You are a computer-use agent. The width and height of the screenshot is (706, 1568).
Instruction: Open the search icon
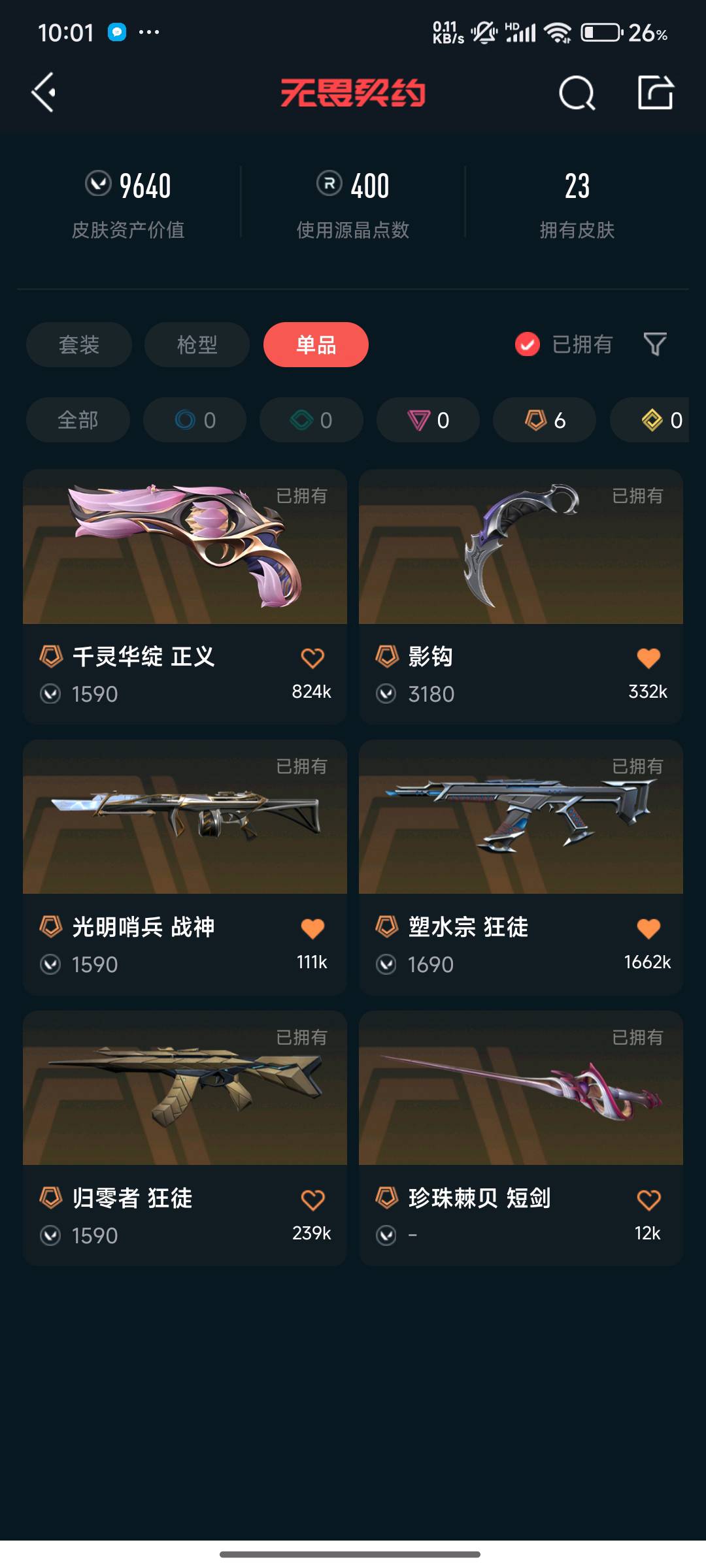(577, 93)
